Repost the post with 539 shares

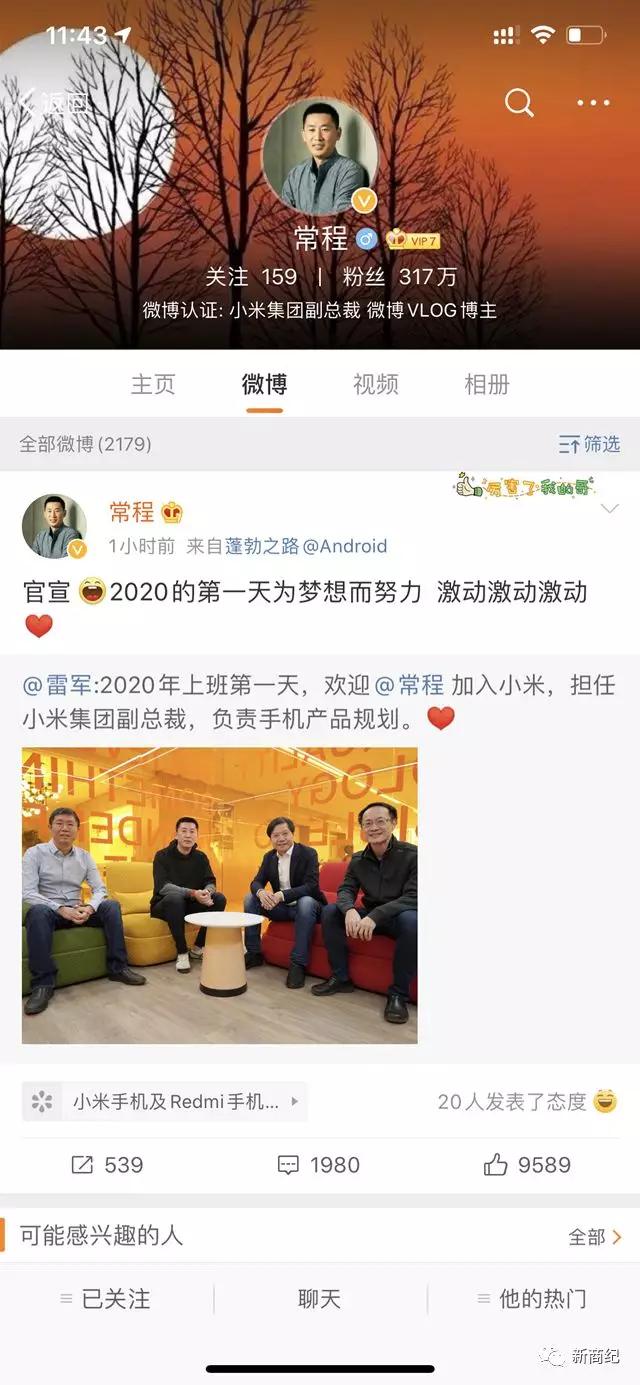(x=107, y=1165)
